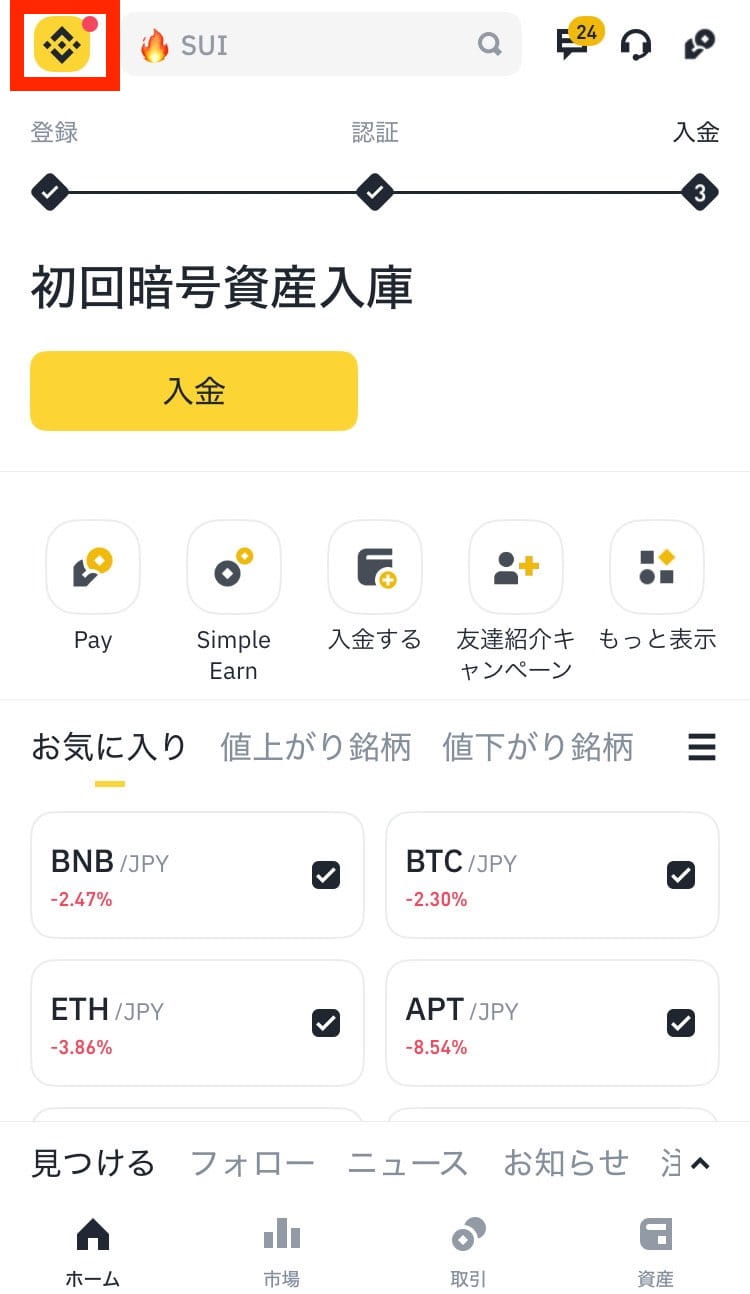The width and height of the screenshot is (750, 1294).
Task: Toggle the ETH/JPY checkbox
Action: (x=326, y=1023)
